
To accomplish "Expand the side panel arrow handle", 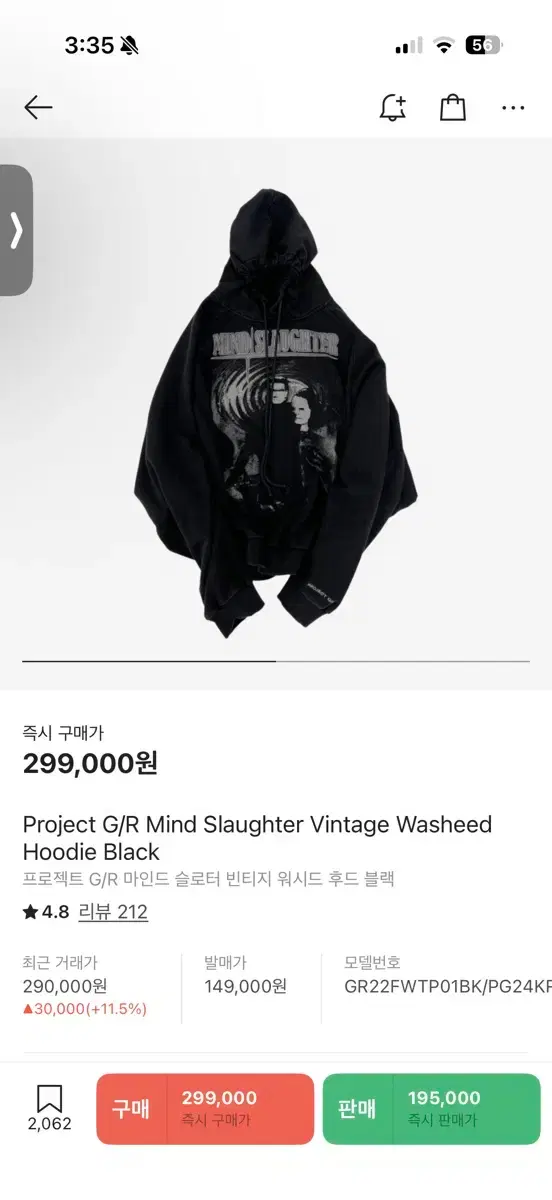I will pyautogui.click(x=16, y=230).
